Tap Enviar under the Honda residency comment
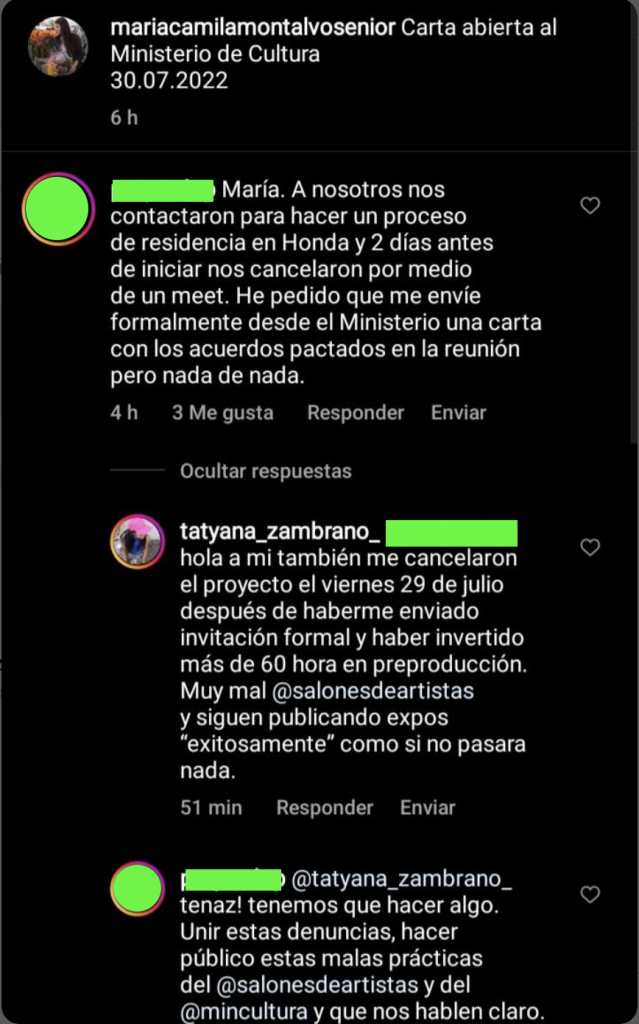 [x=458, y=412]
